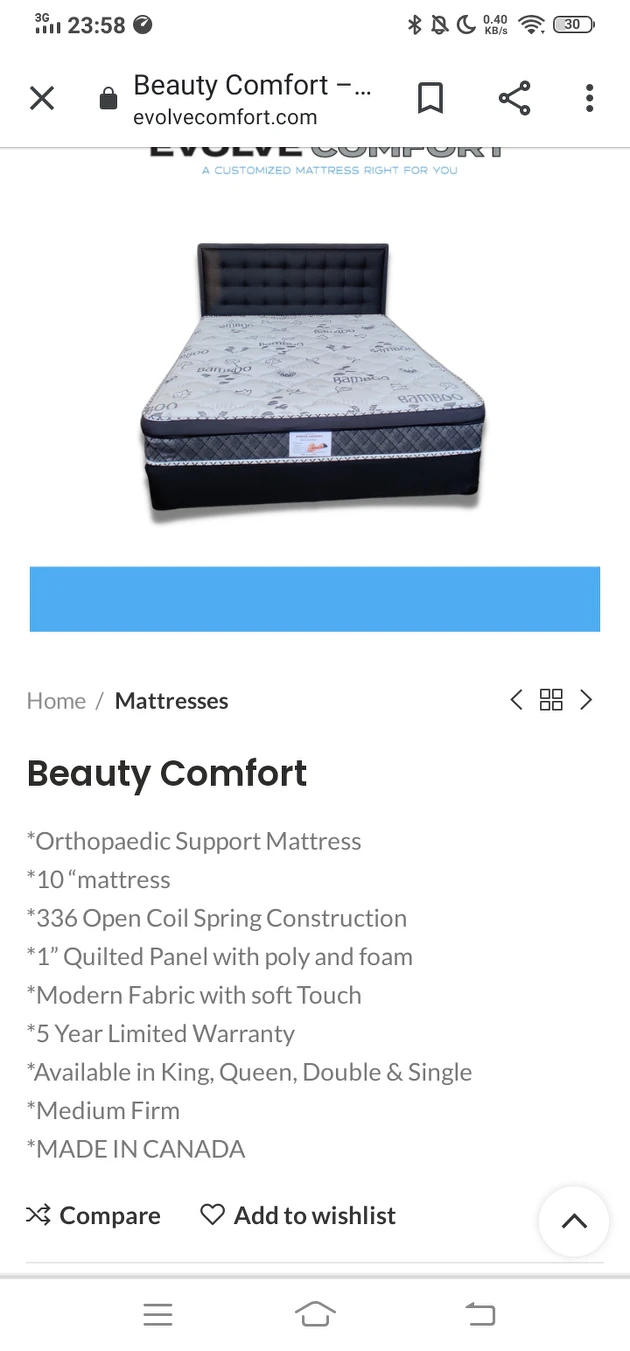Viewport: 630px width, 1351px height.
Task: Share the Beauty Comfort page
Action: coord(514,98)
